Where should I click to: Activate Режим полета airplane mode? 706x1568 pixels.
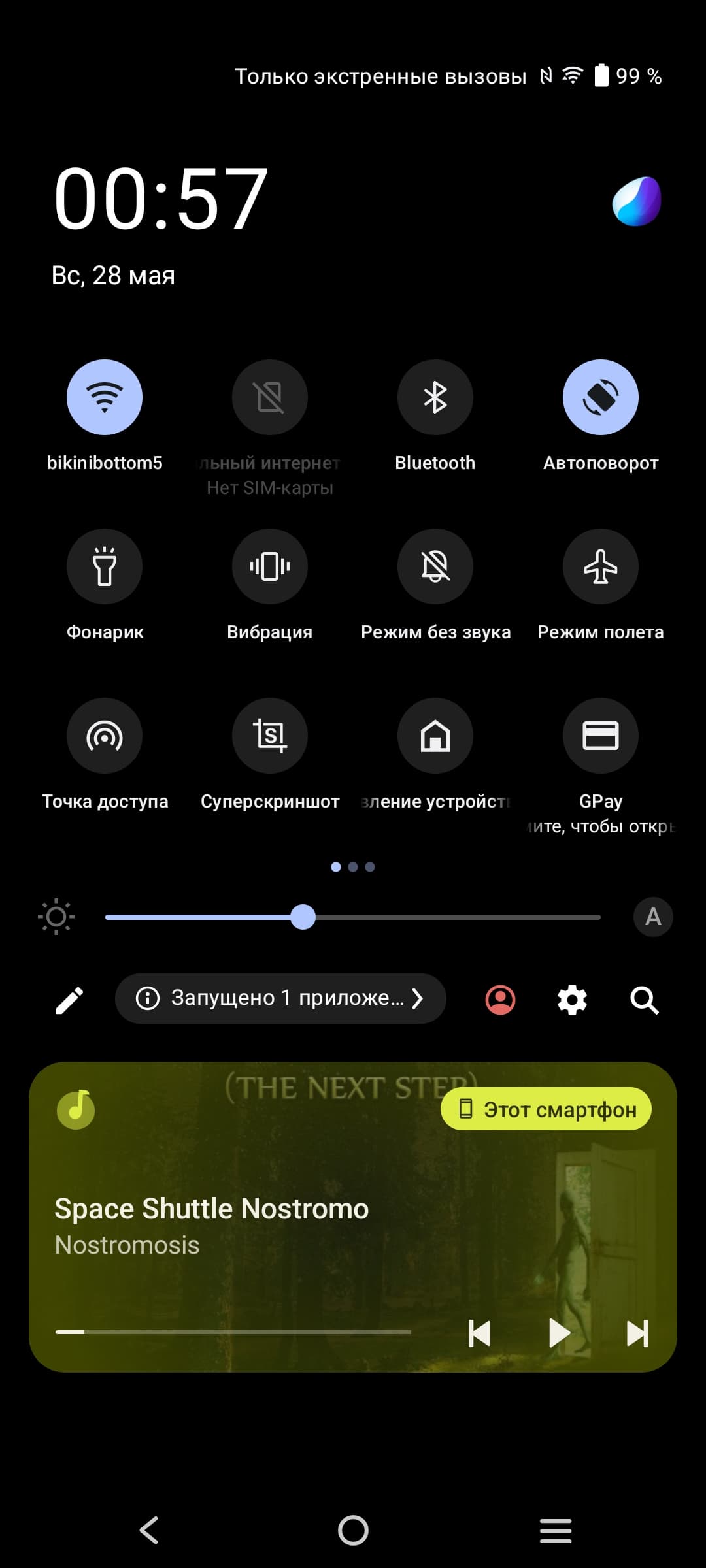coord(600,566)
